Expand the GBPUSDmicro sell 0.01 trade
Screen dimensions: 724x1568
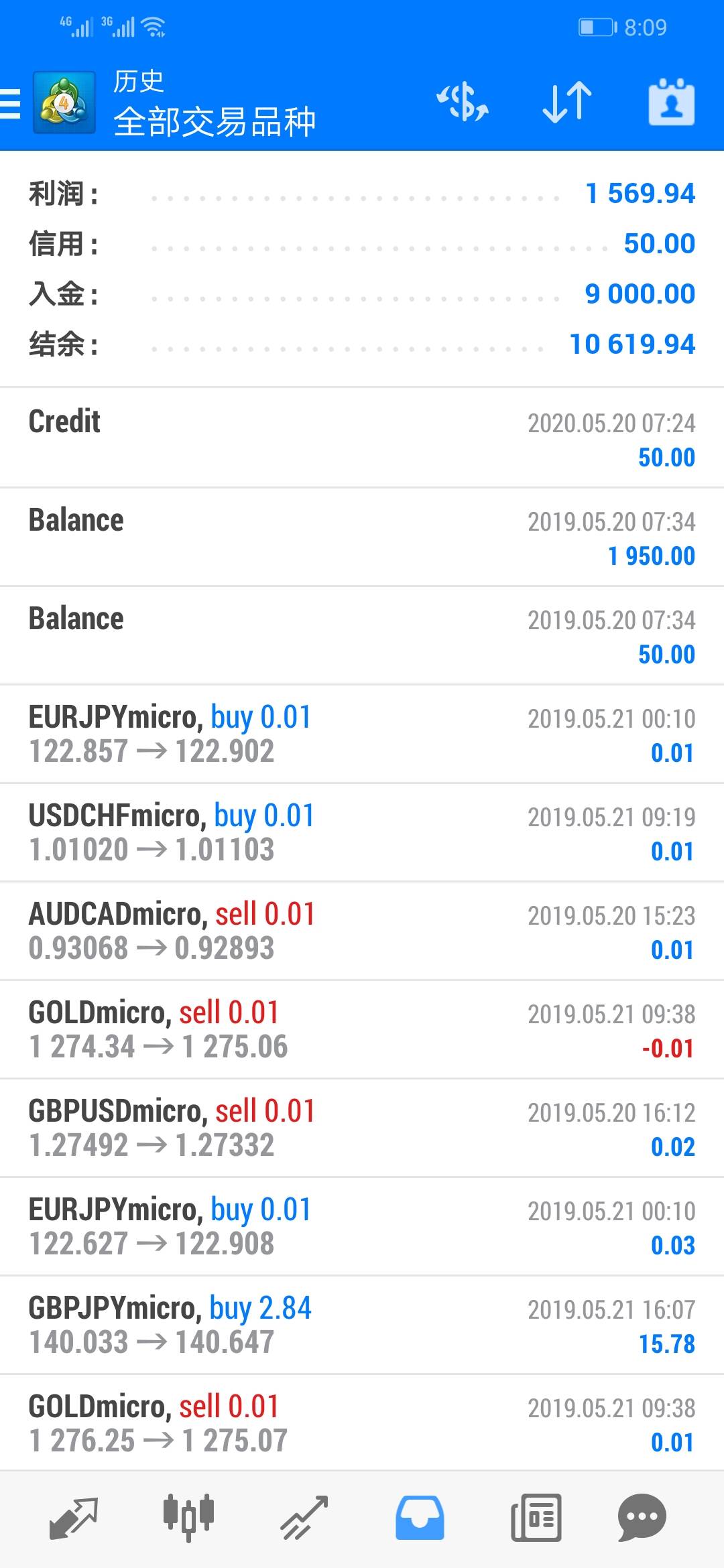coord(362,1128)
